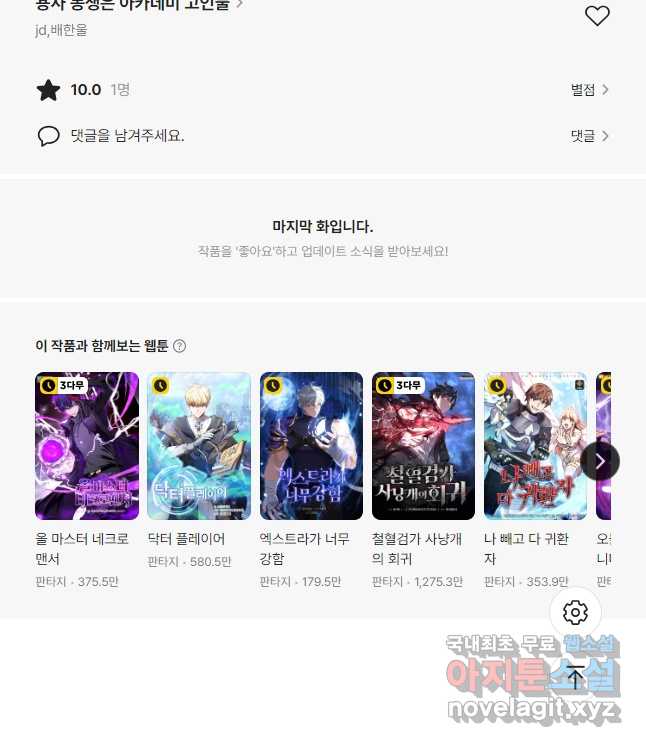The height and width of the screenshot is (747, 646).
Task: Tap the info icon next to 함께보는 웹툰
Action: (180, 346)
